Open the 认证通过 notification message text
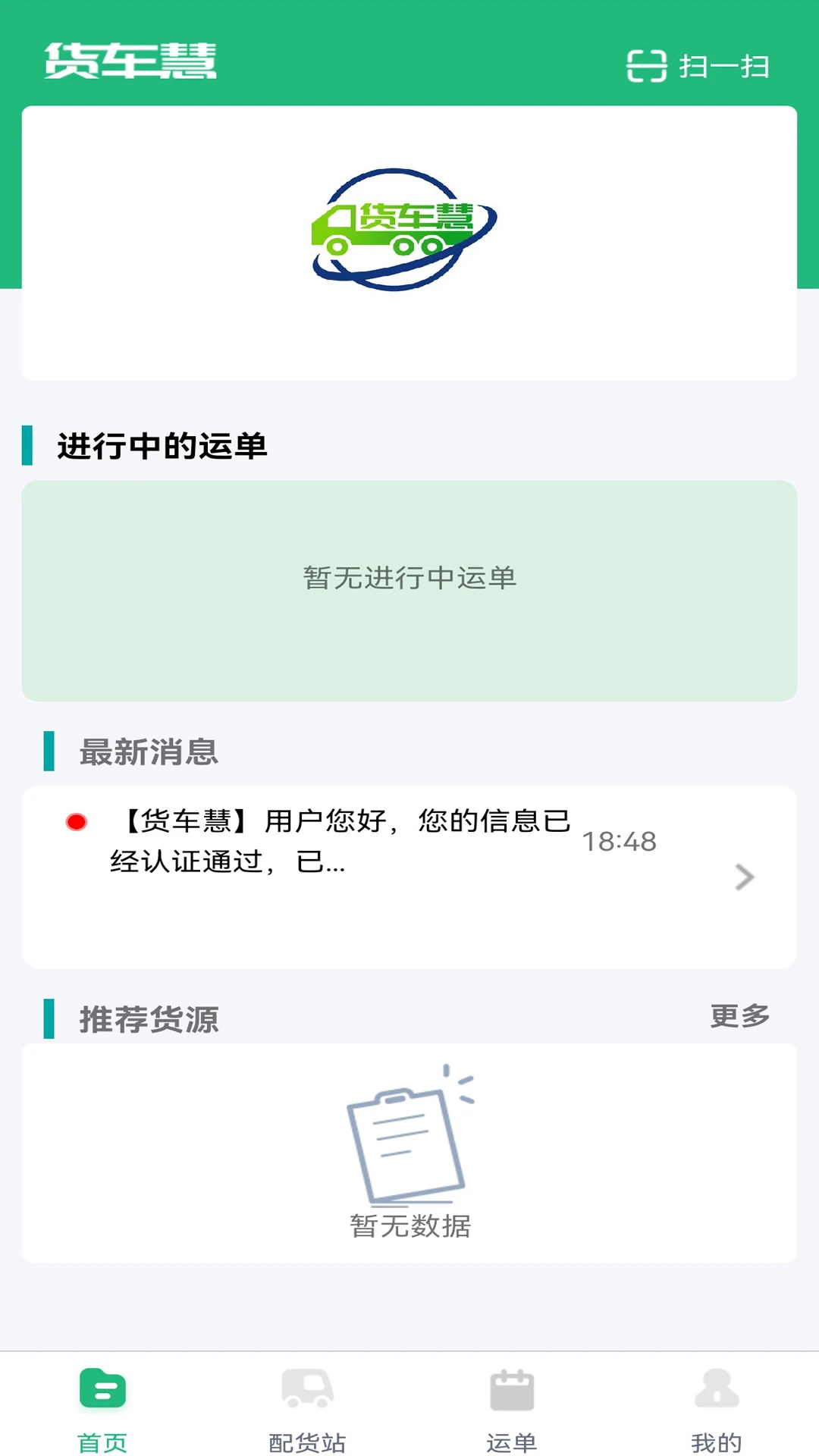The image size is (819, 1456). [341, 842]
